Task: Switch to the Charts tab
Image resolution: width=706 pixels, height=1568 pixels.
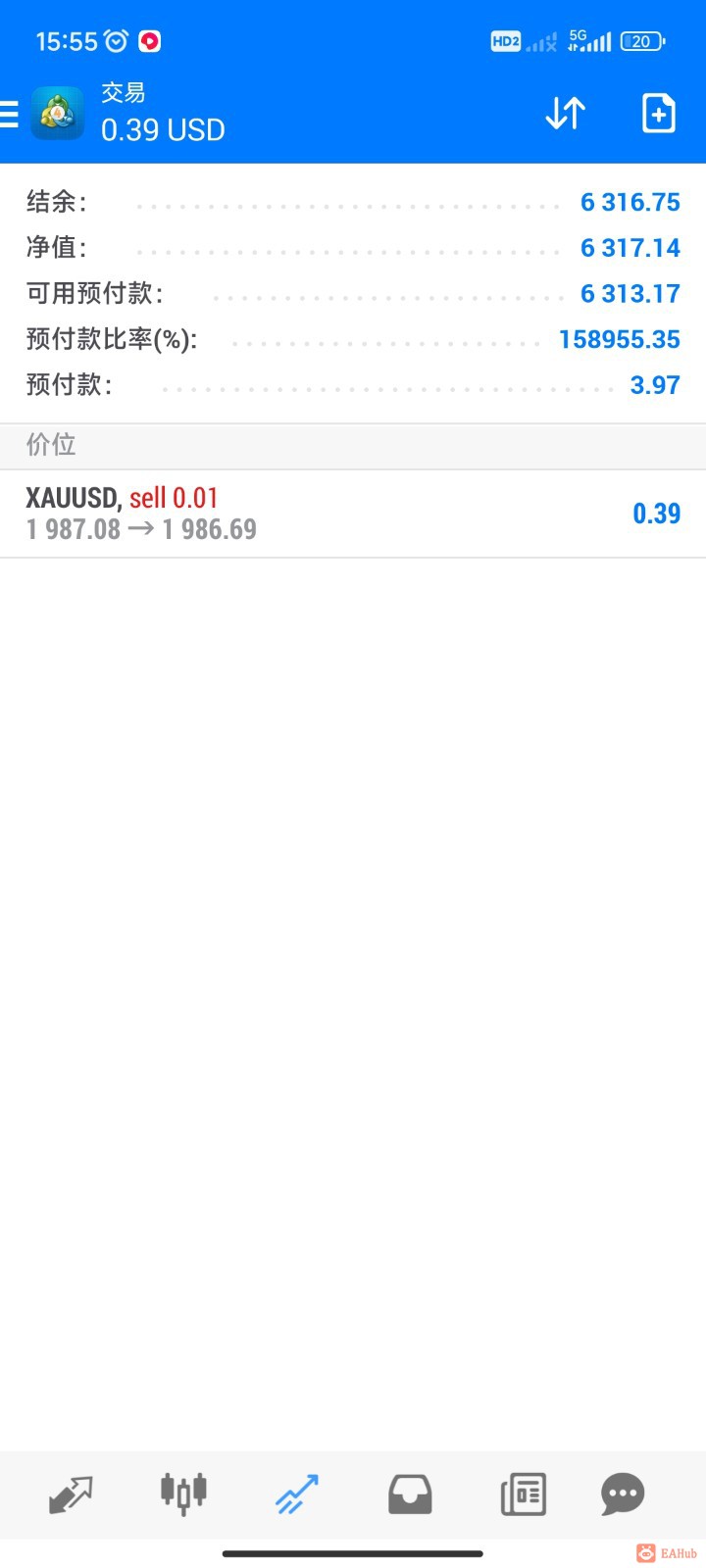Action: tap(183, 1494)
